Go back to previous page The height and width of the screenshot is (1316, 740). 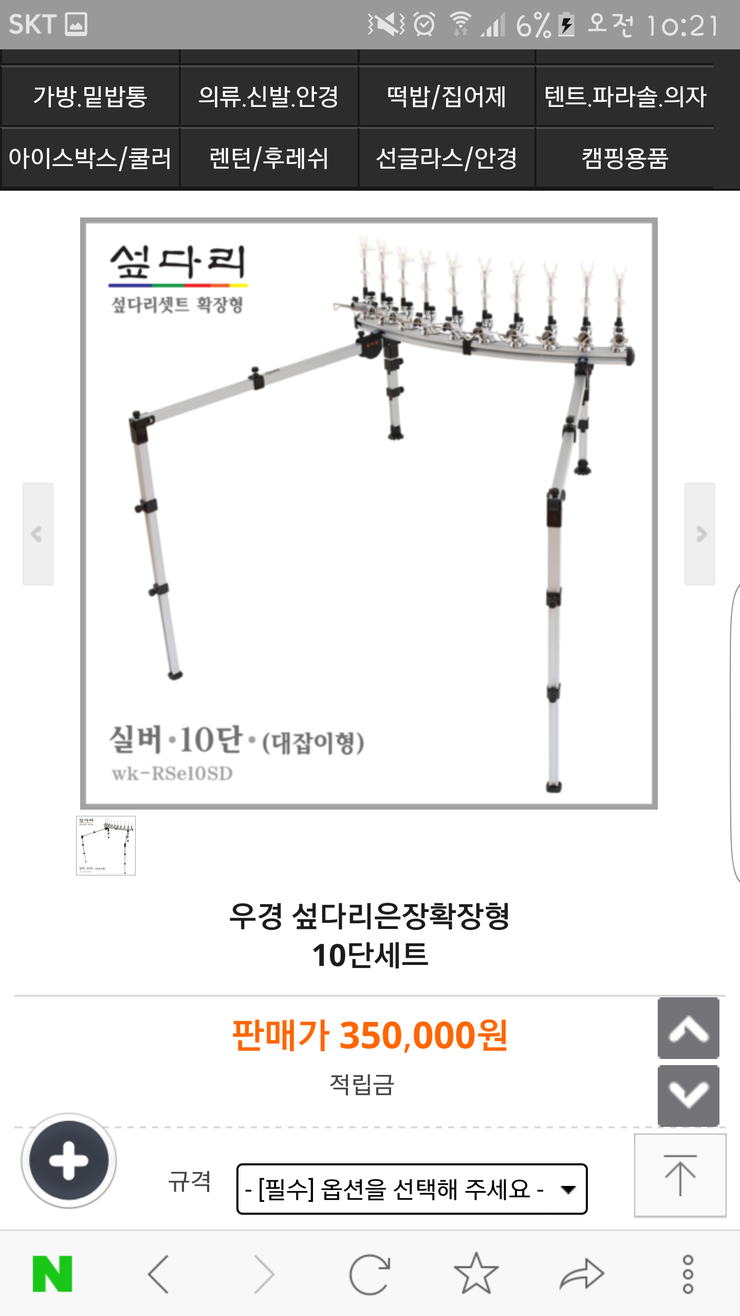[x=158, y=1274]
